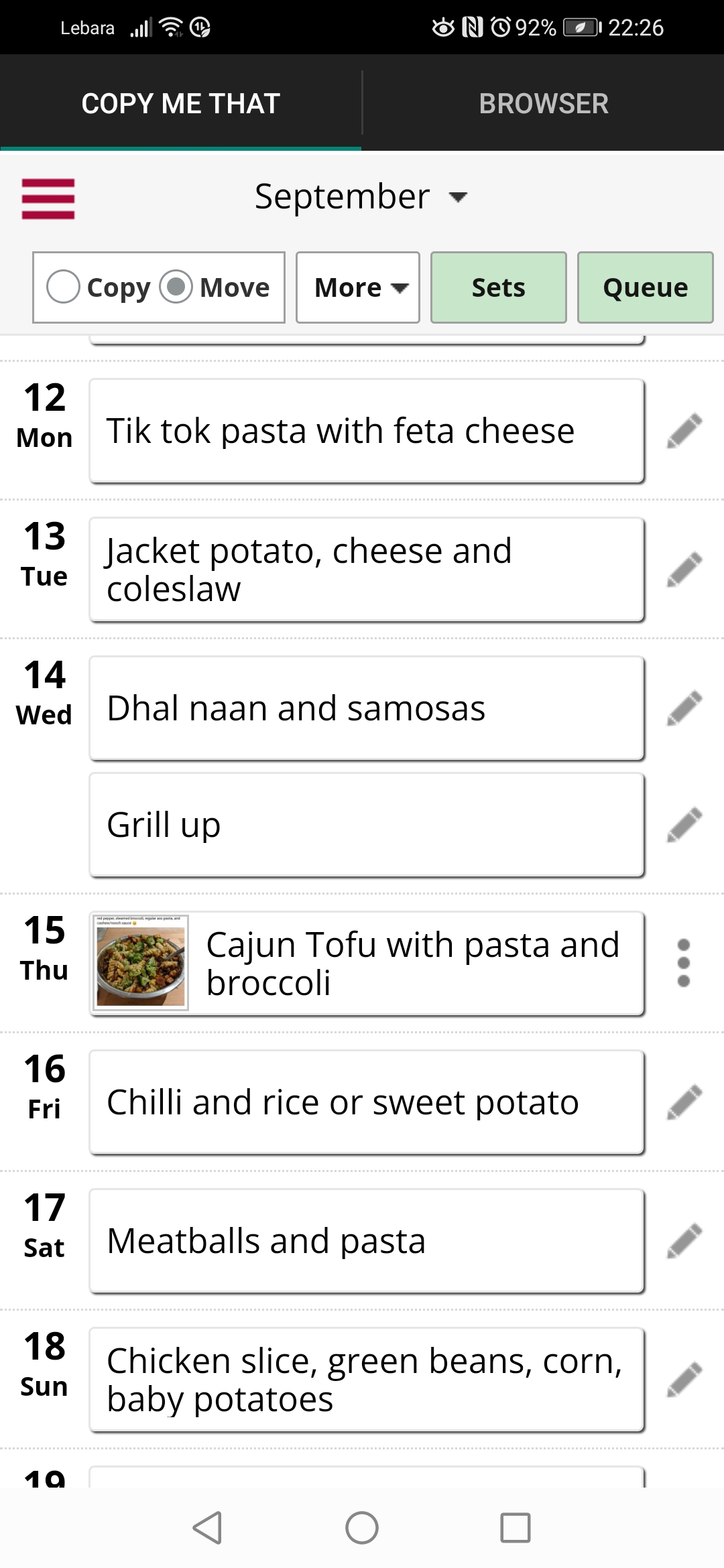
Task: Edit Meatballs and pasta entry
Action: (x=684, y=1241)
